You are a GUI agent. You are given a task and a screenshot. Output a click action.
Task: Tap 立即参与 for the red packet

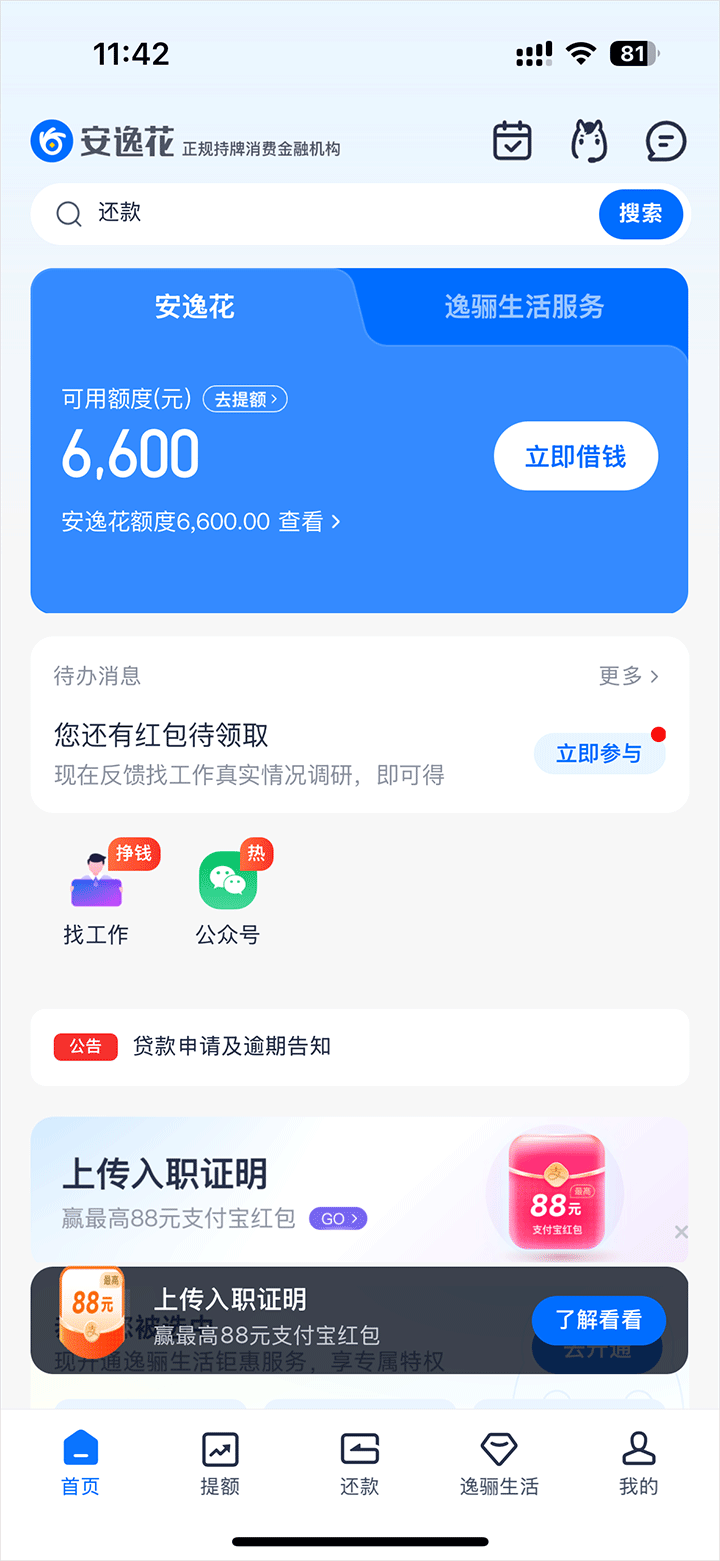point(598,753)
